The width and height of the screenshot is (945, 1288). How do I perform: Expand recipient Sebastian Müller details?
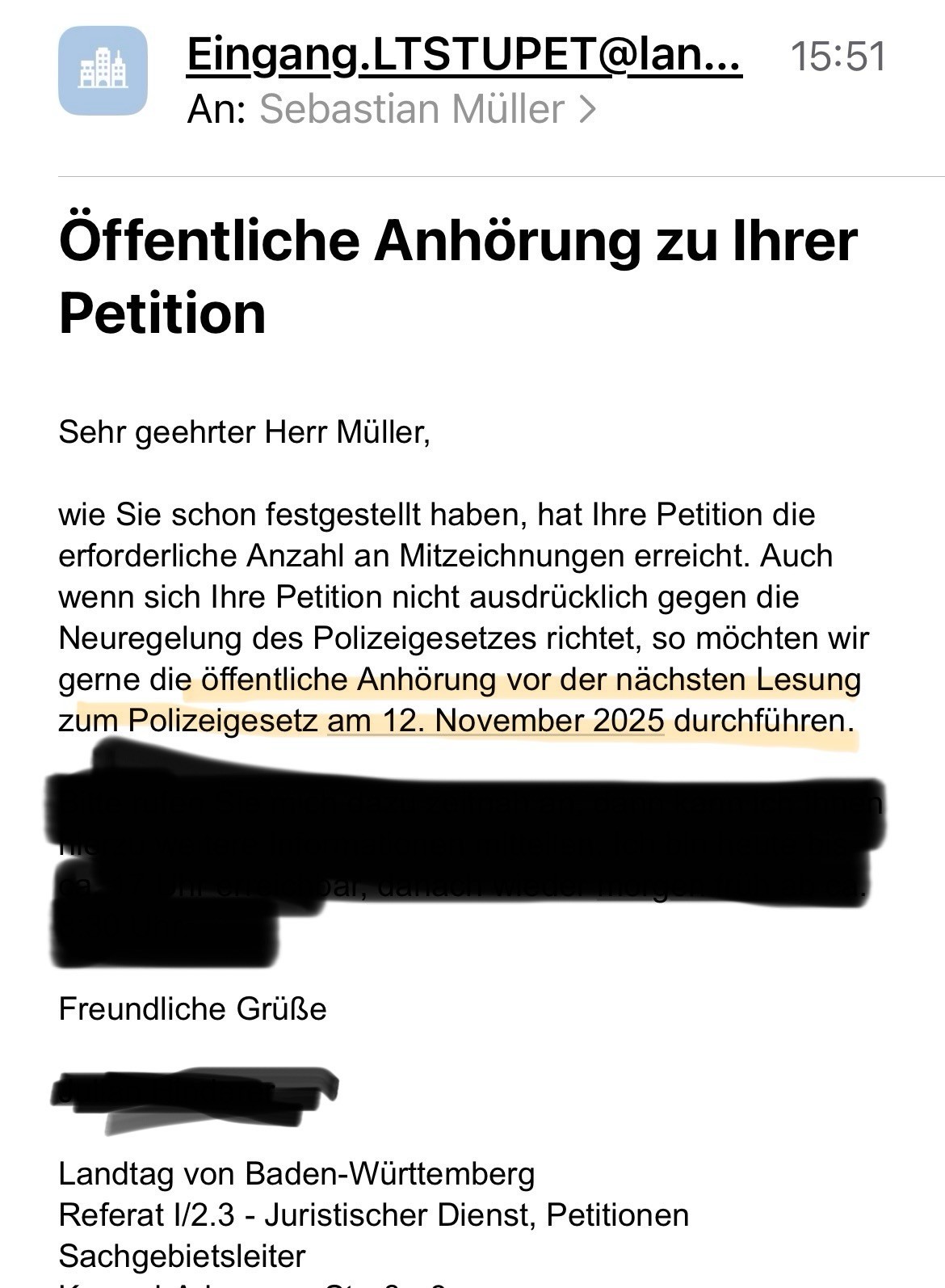427,109
